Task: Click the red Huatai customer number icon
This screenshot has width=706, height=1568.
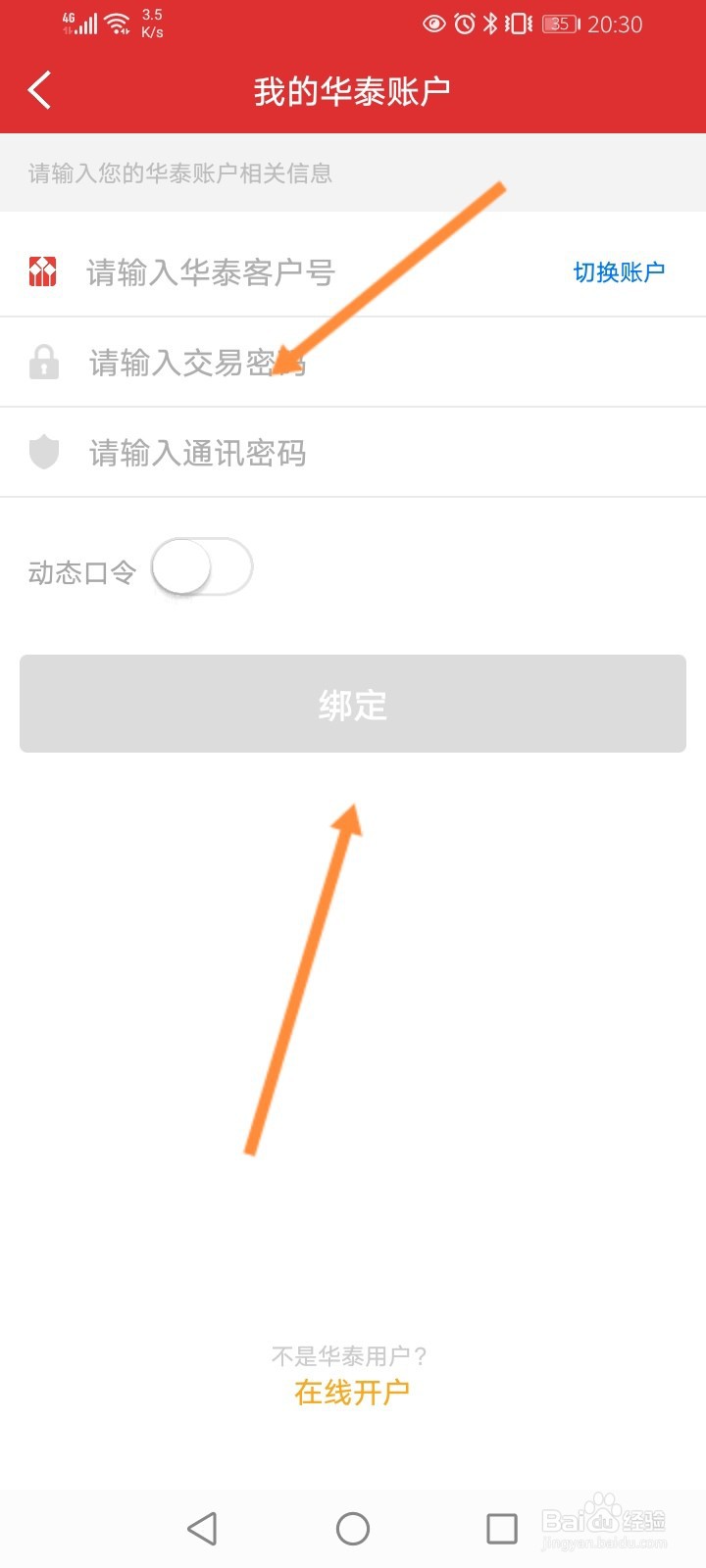Action: coord(44,271)
